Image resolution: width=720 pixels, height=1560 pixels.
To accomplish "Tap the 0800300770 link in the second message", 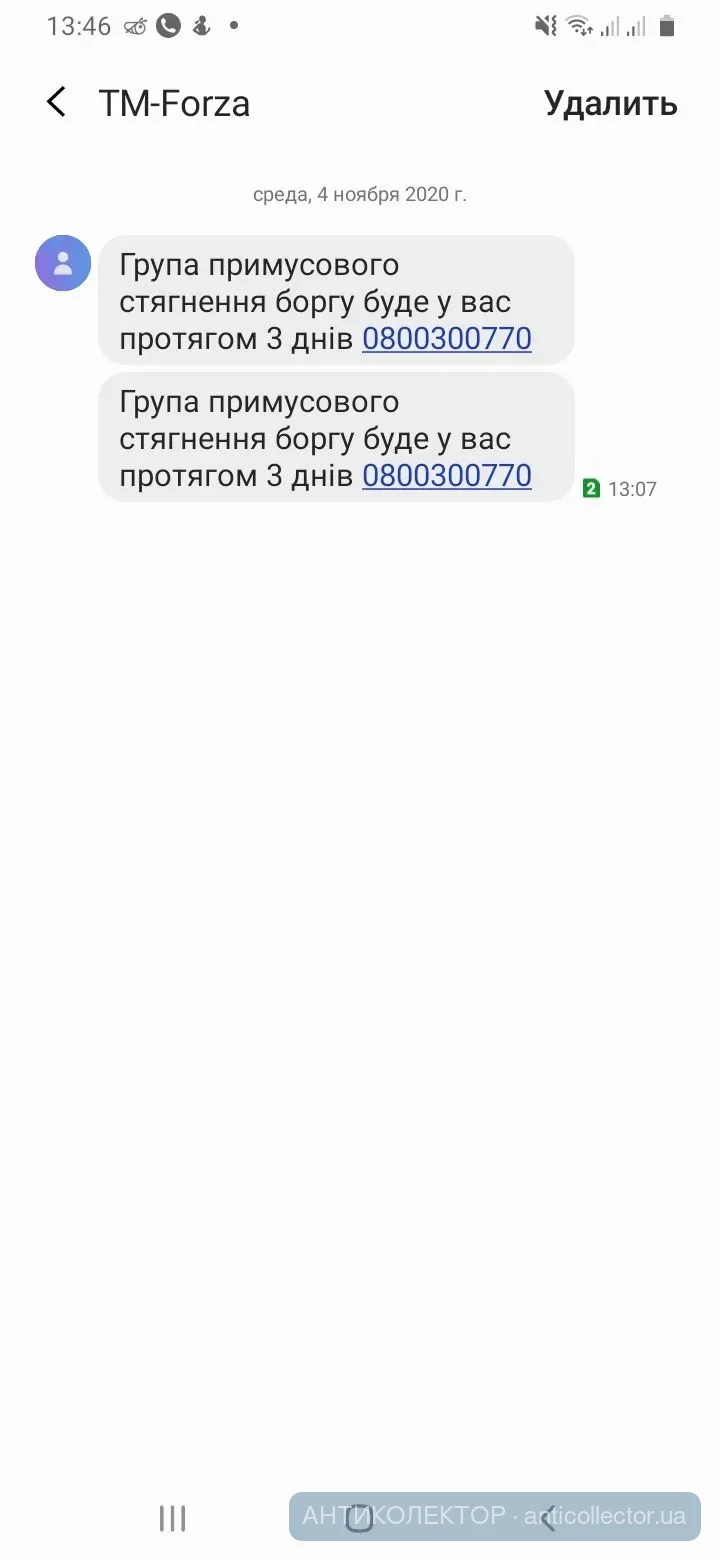I will pyautogui.click(x=446, y=475).
